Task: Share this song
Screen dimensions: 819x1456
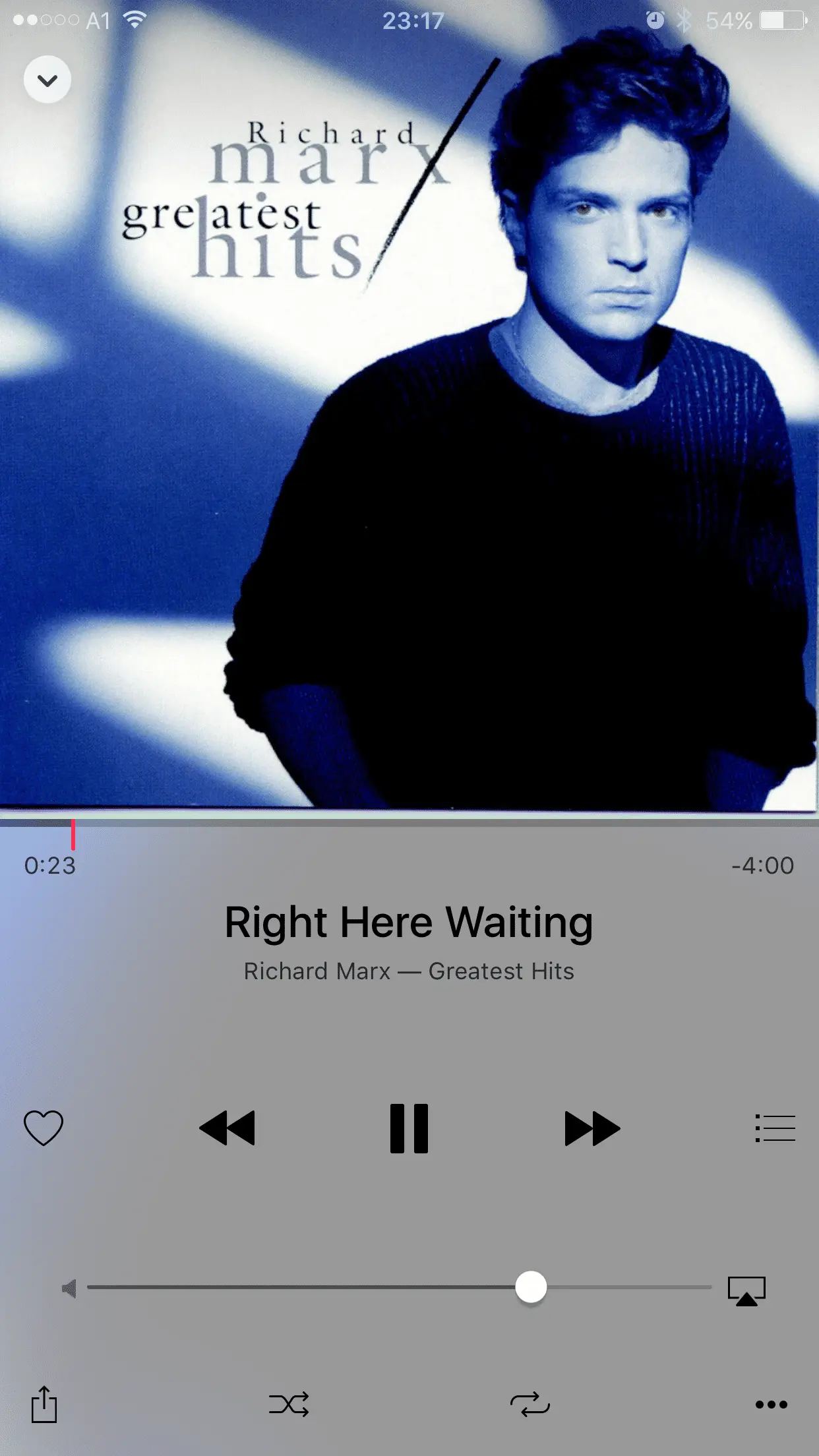Action: point(44,1405)
